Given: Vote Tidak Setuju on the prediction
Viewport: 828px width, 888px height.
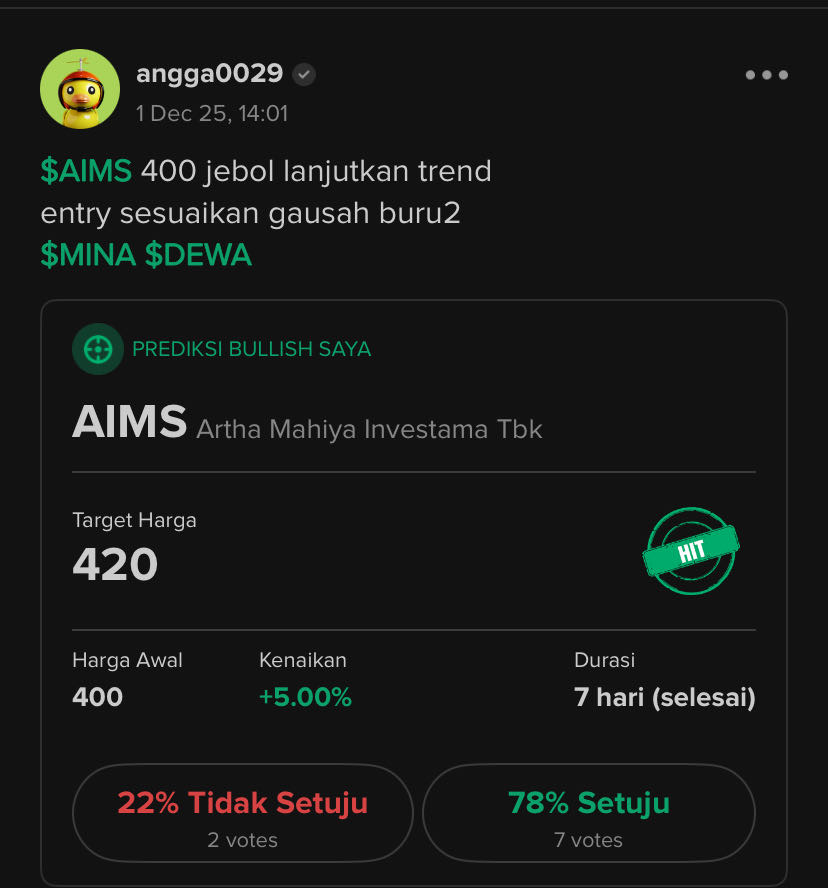Looking at the screenshot, I should point(242,813).
